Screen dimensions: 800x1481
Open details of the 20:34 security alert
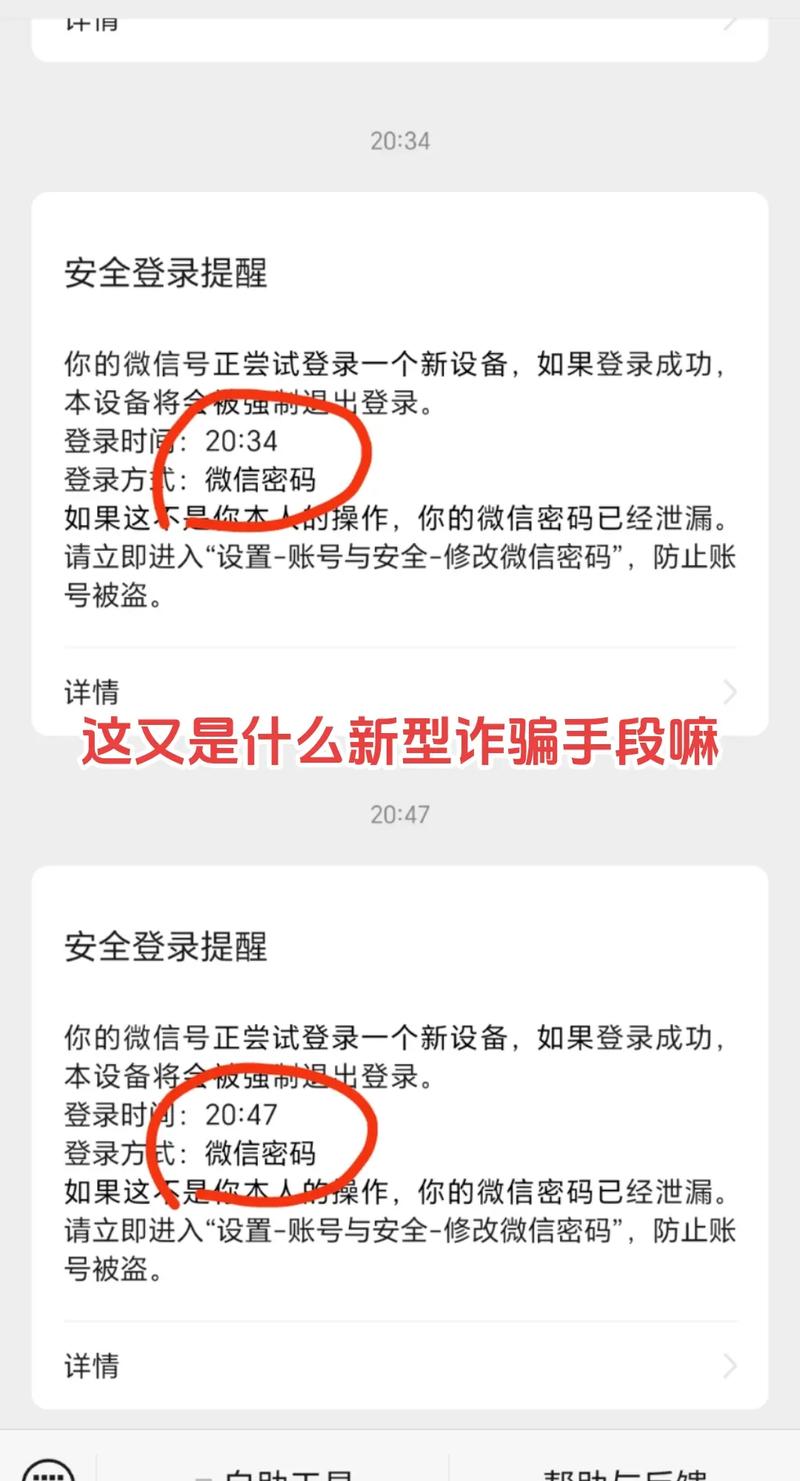tap(400, 692)
